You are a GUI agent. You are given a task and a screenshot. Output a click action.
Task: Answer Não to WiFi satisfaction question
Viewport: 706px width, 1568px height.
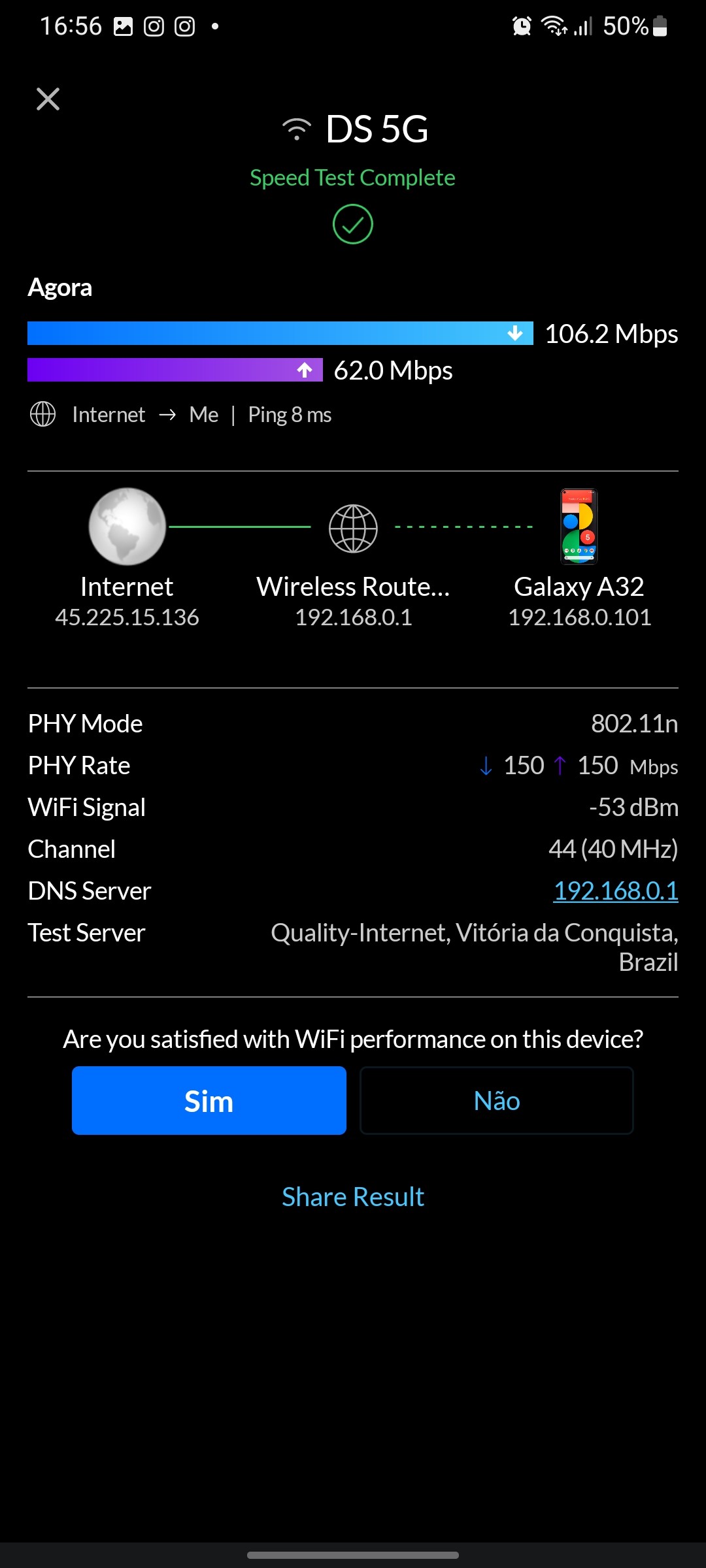[x=496, y=1100]
